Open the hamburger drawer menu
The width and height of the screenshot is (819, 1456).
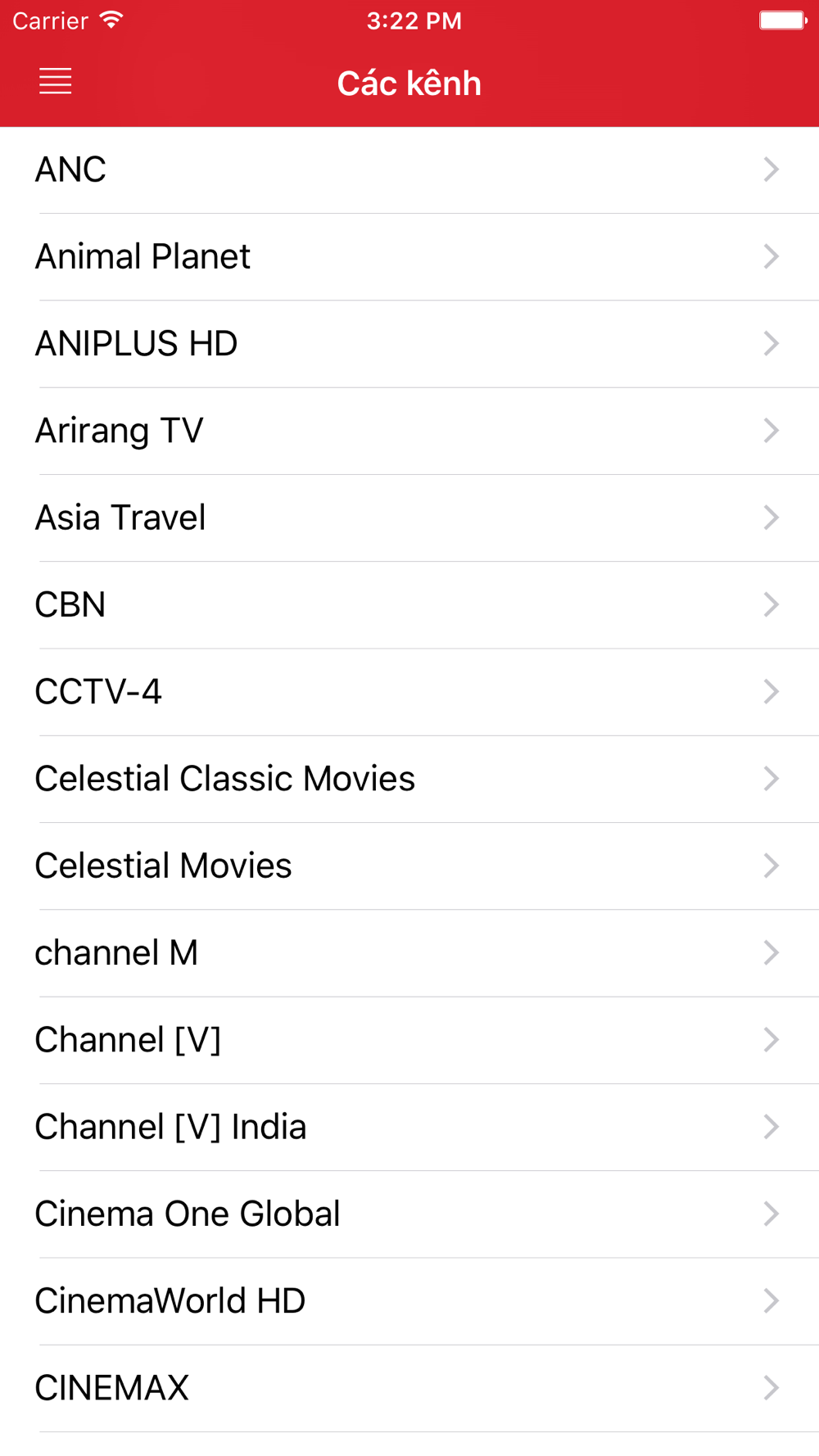point(55,82)
